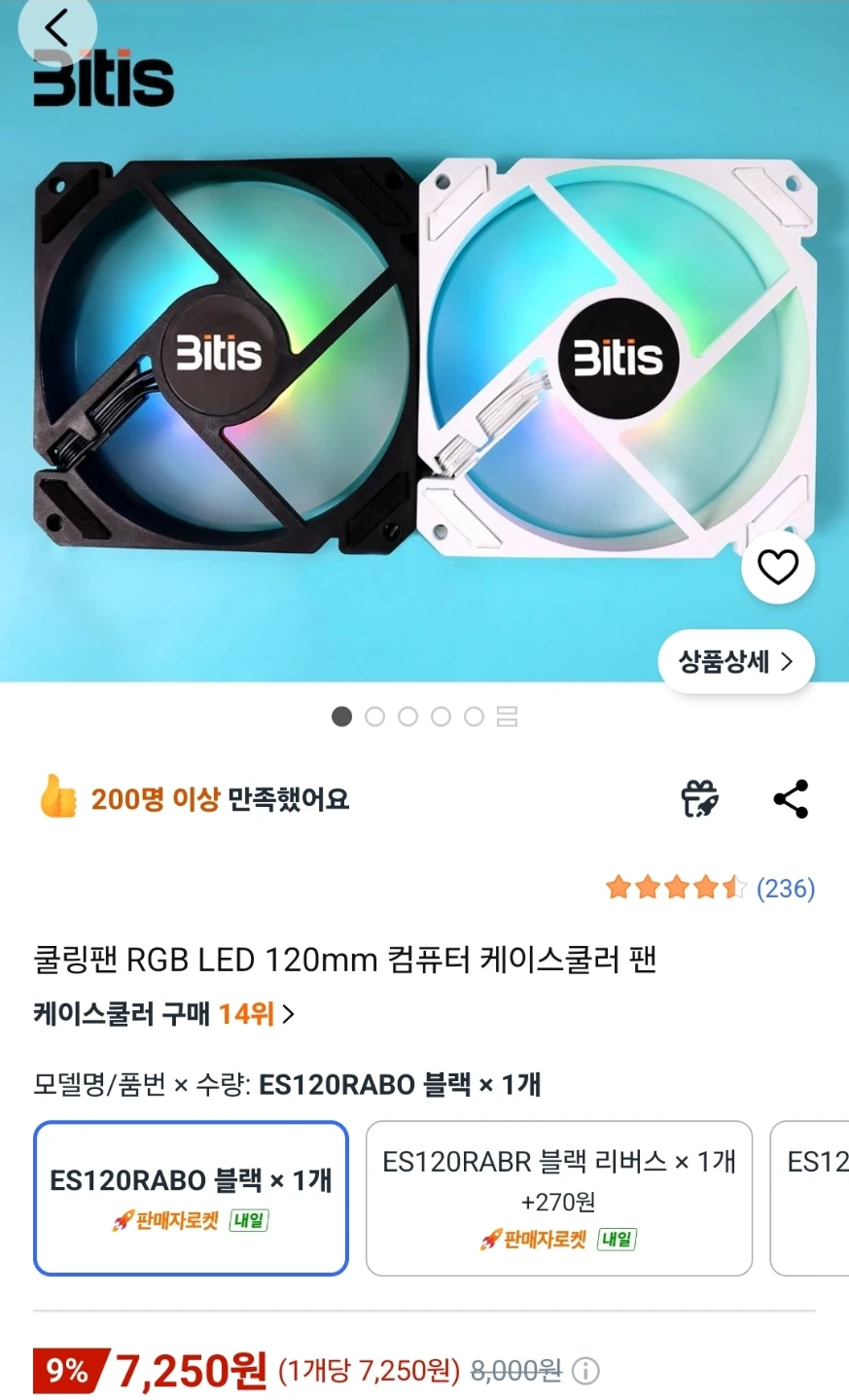Viewport: 849px width, 1400px height.
Task: Open 케이스쿨러 구매 14위 ranking
Action: click(x=163, y=1014)
